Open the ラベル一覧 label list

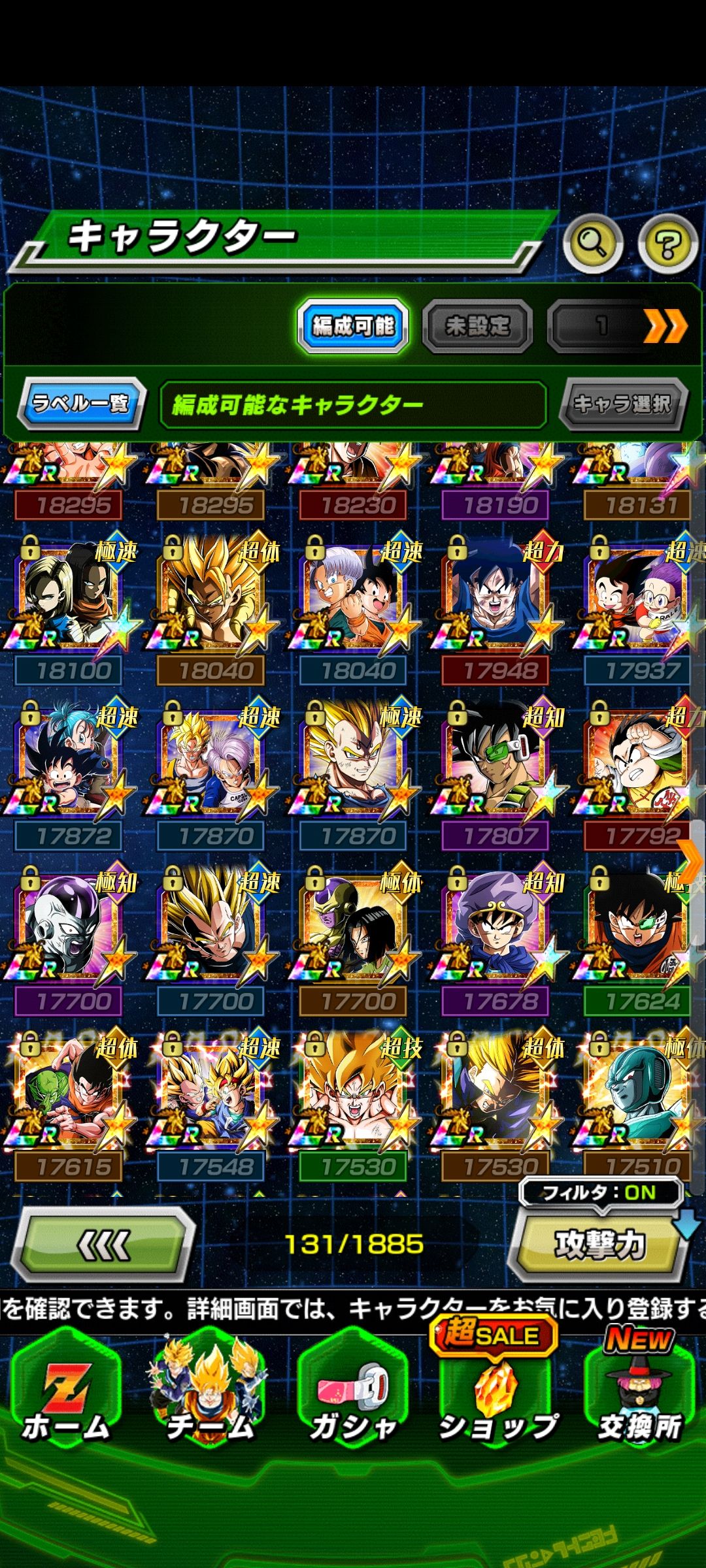tap(81, 404)
